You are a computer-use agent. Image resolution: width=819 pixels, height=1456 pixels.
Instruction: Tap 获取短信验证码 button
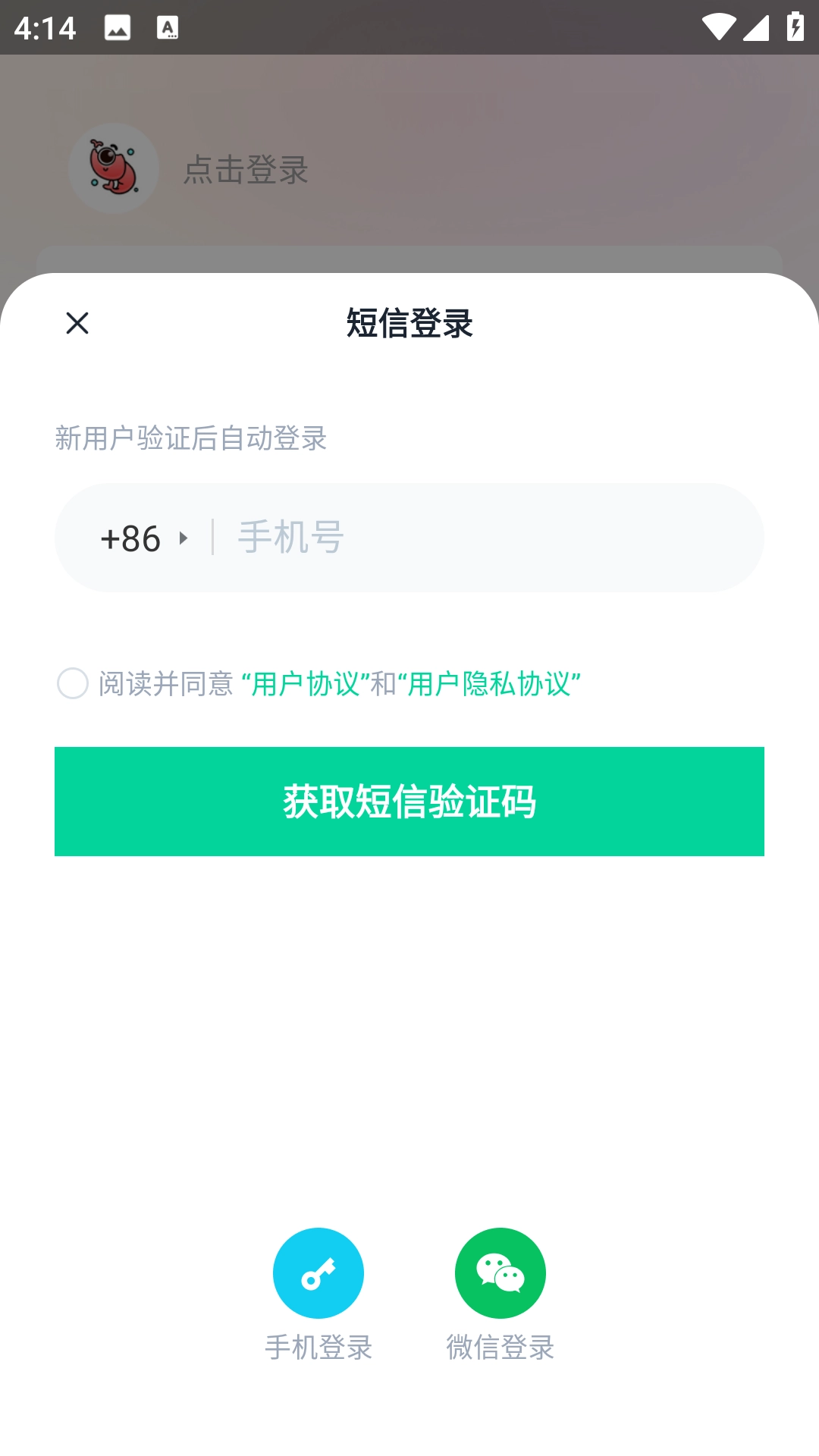(409, 802)
